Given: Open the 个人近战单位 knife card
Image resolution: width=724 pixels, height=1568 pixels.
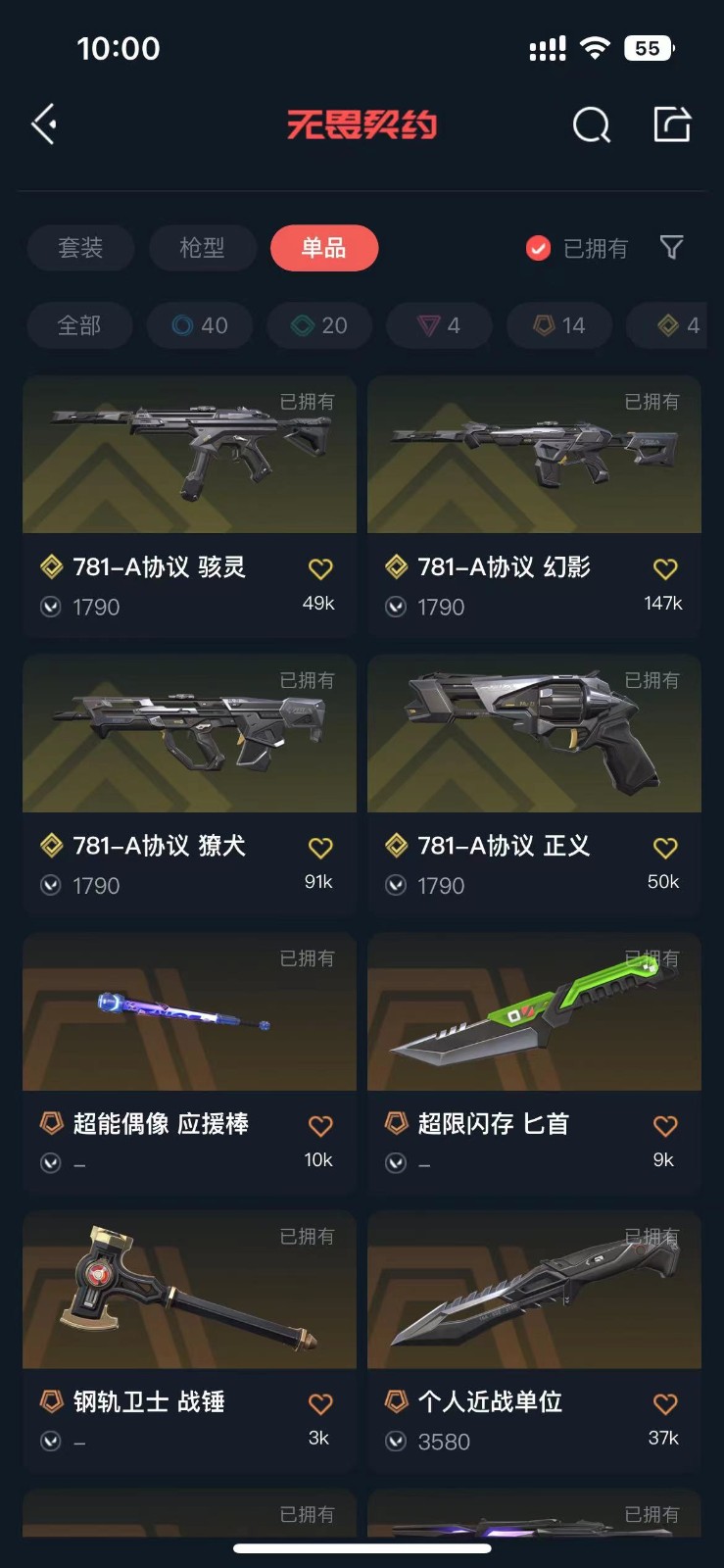Looking at the screenshot, I should point(534,1291).
